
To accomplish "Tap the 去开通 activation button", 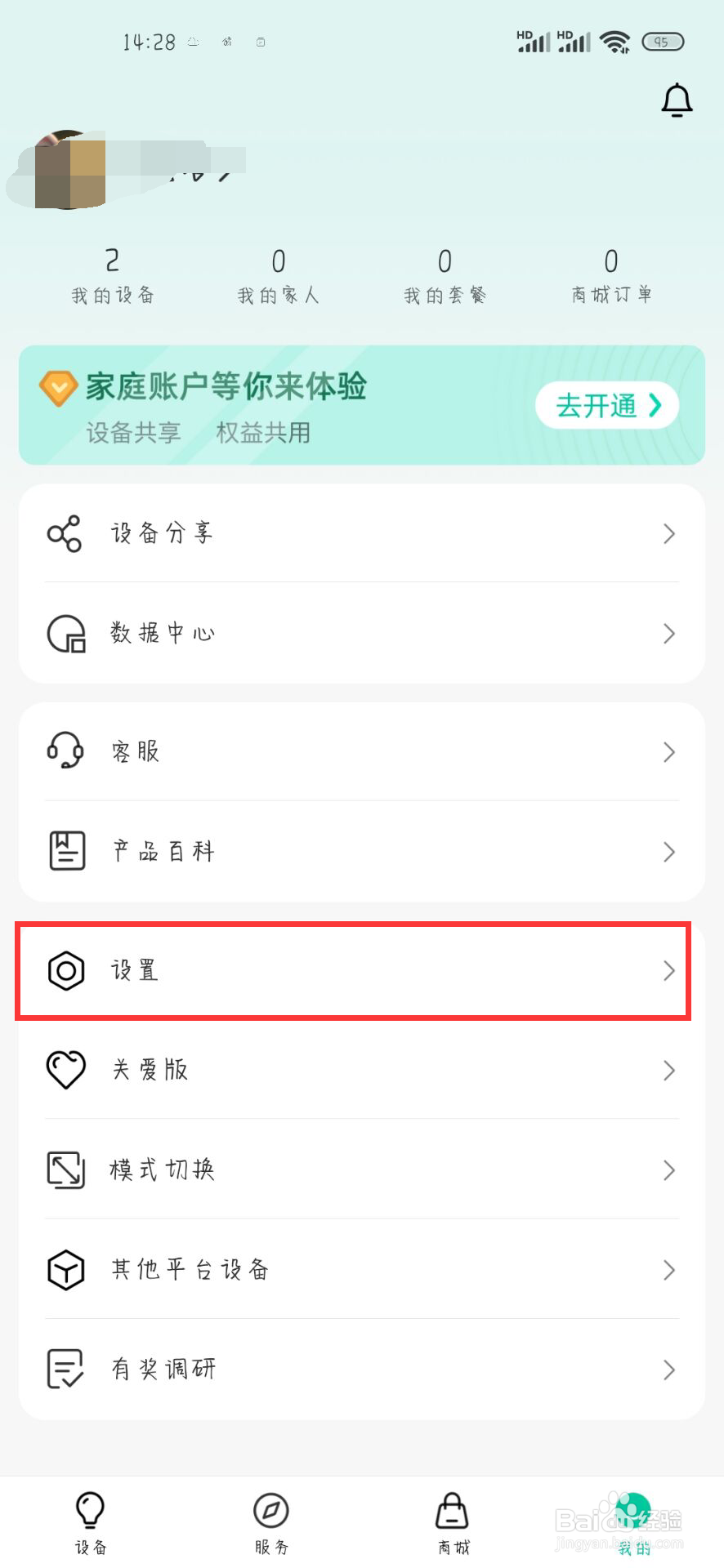I will [x=606, y=405].
